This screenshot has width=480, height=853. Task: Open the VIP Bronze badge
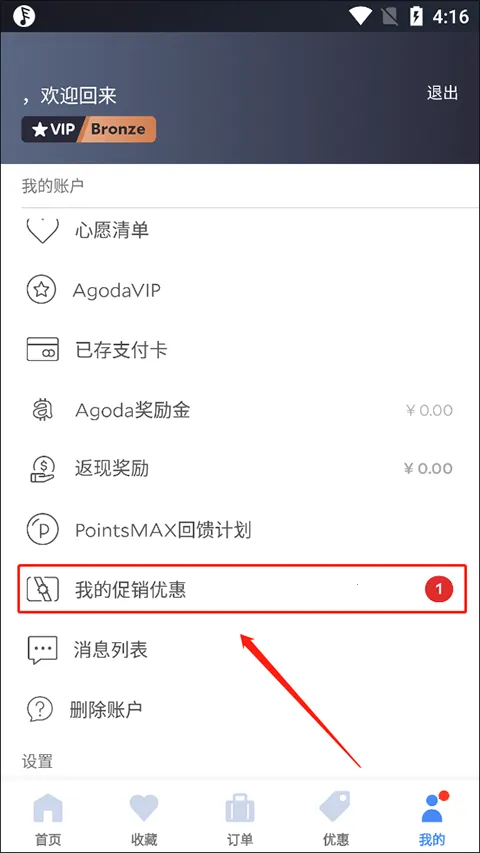89,129
